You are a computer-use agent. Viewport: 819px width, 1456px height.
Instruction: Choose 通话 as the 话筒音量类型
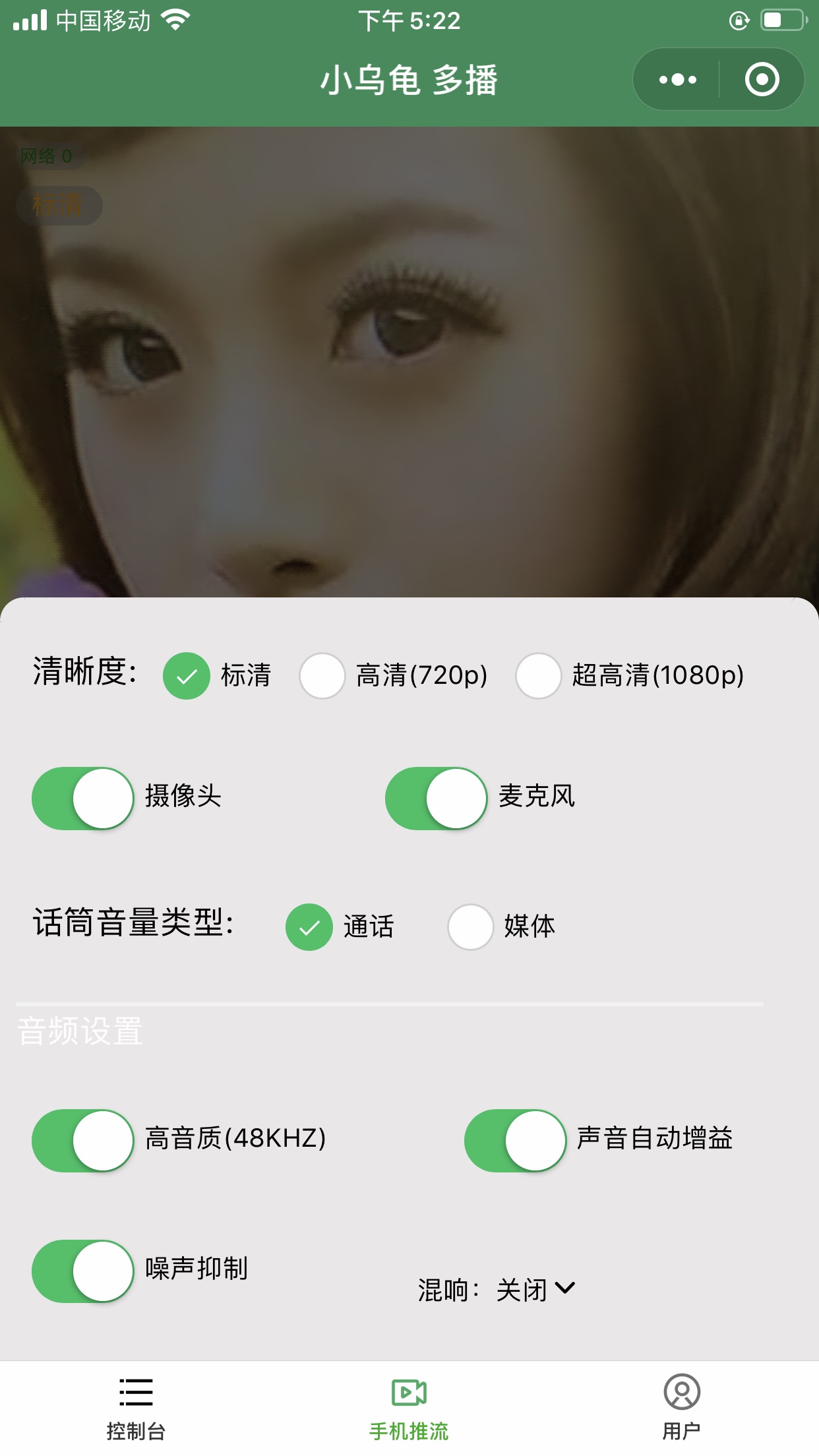(309, 926)
